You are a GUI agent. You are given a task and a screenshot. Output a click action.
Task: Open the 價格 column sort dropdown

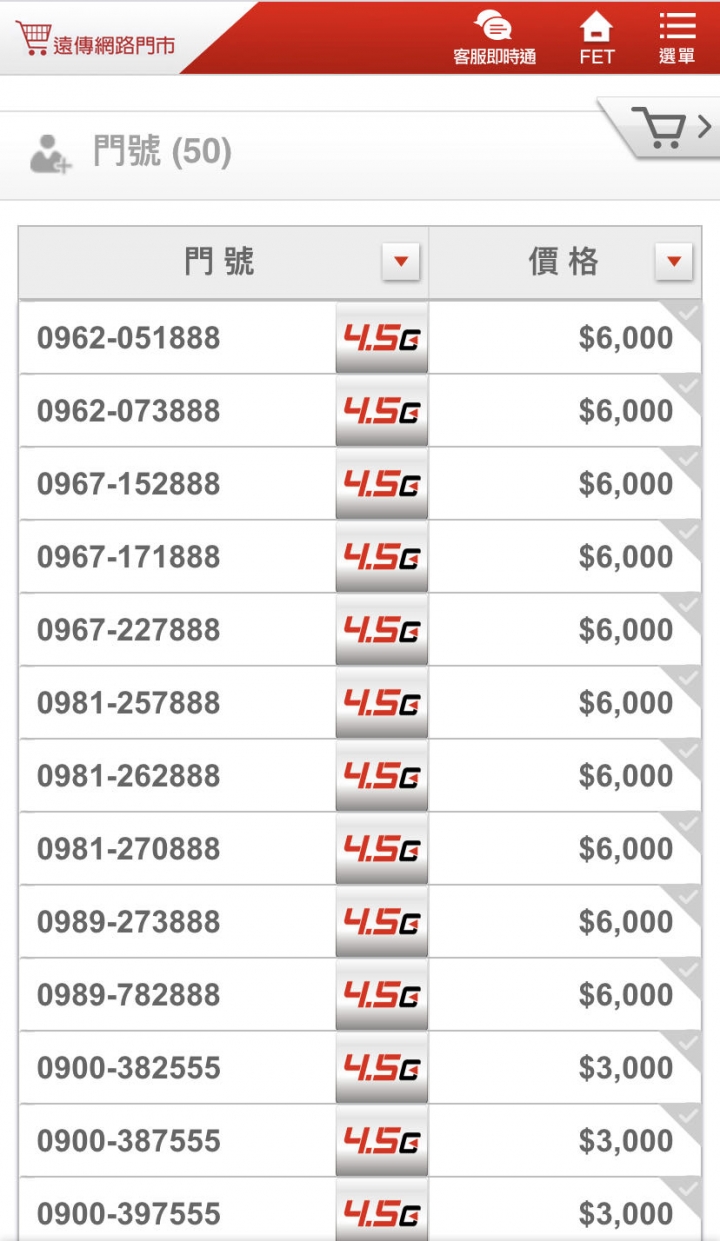(x=673, y=262)
